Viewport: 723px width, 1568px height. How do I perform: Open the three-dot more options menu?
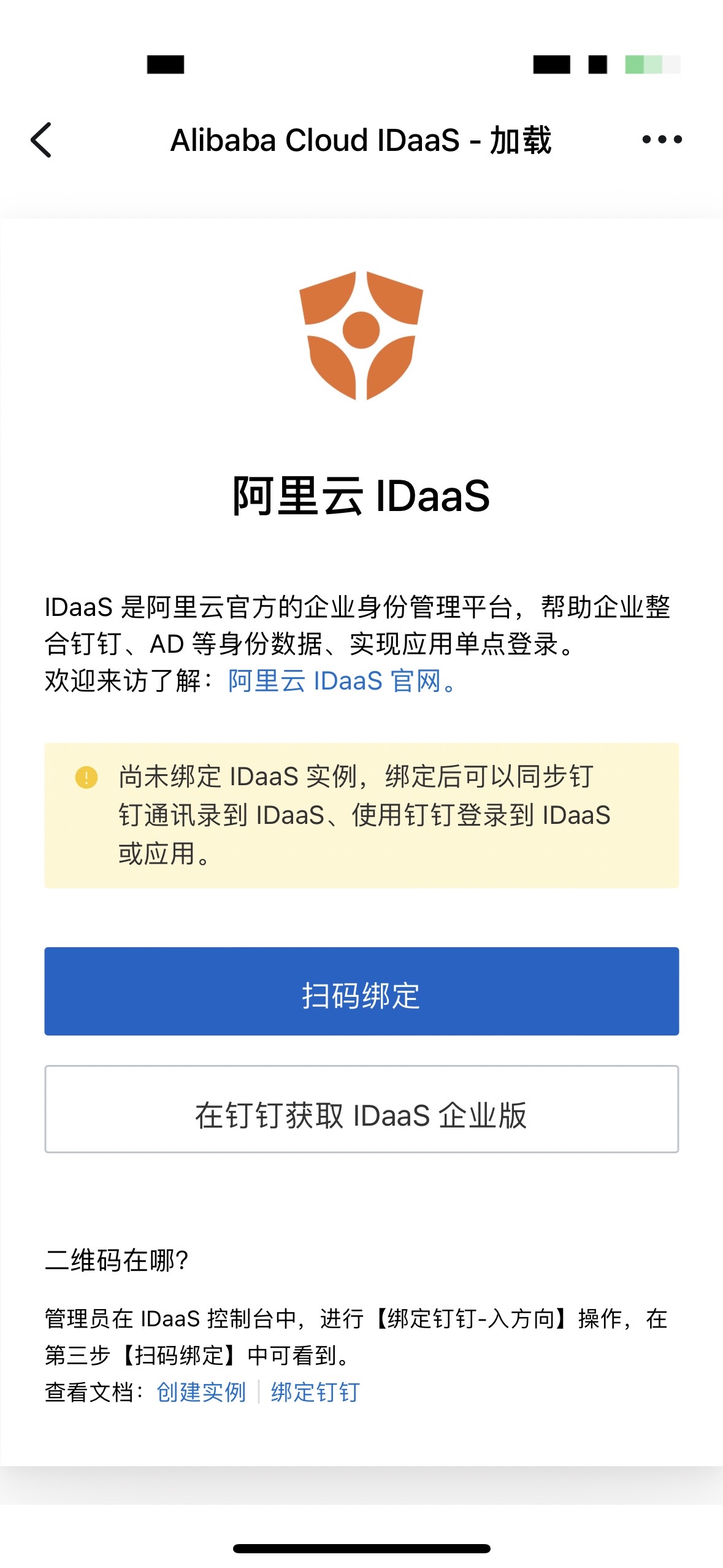click(662, 140)
